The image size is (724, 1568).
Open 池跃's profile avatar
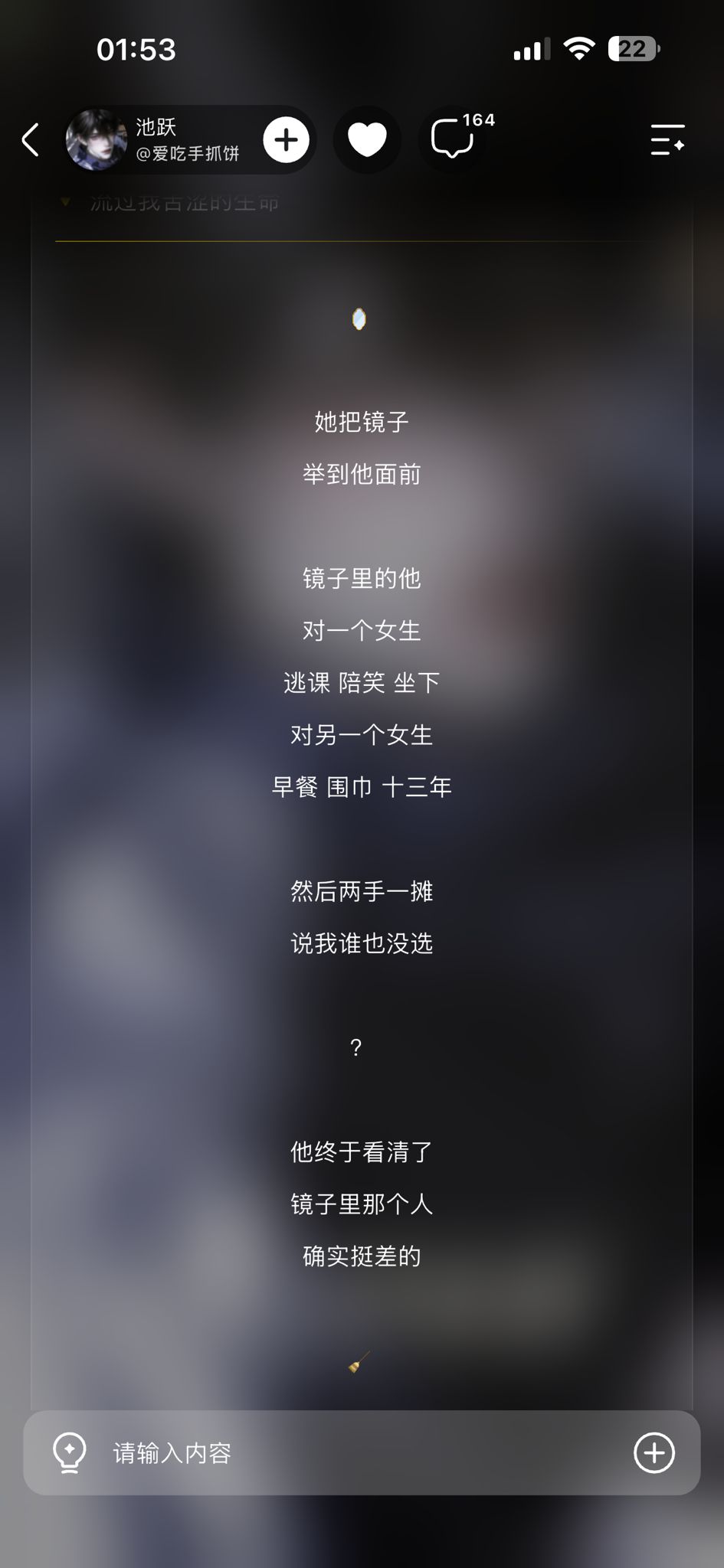(97, 140)
